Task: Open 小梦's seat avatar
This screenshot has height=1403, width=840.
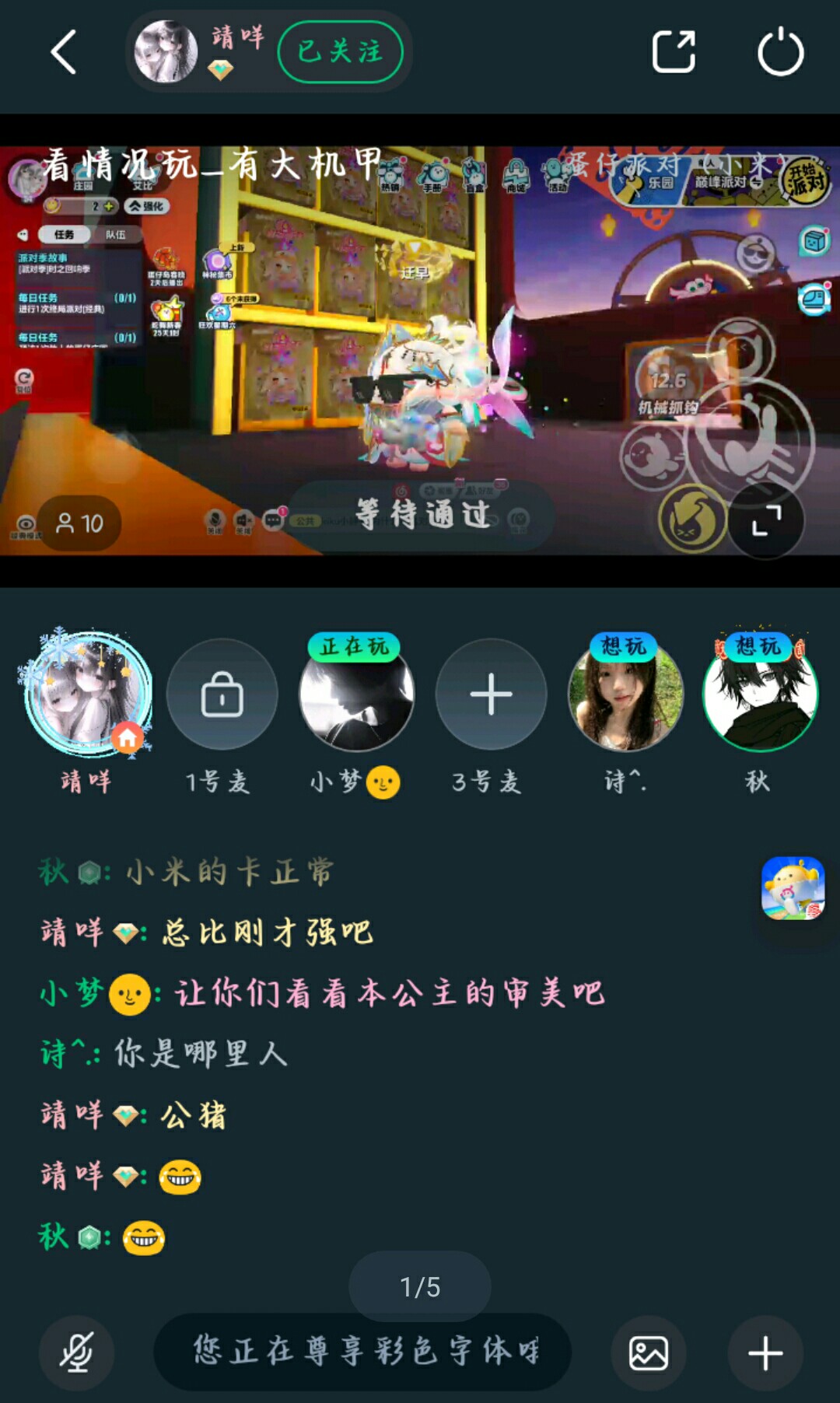Action: click(356, 694)
